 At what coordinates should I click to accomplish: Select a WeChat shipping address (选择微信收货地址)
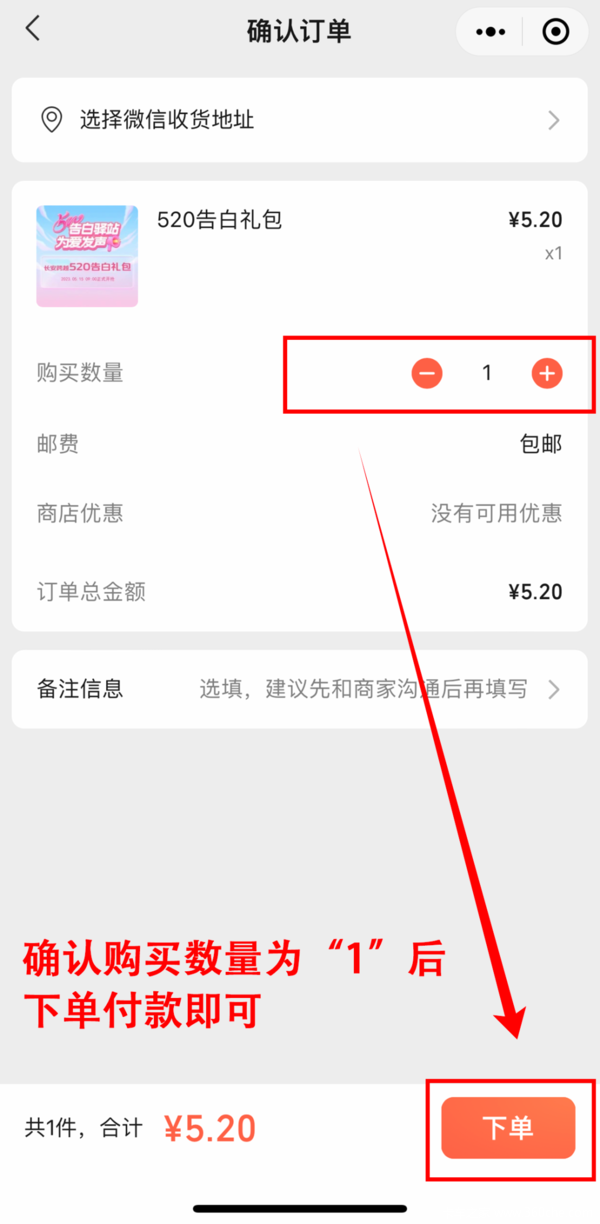click(x=299, y=121)
